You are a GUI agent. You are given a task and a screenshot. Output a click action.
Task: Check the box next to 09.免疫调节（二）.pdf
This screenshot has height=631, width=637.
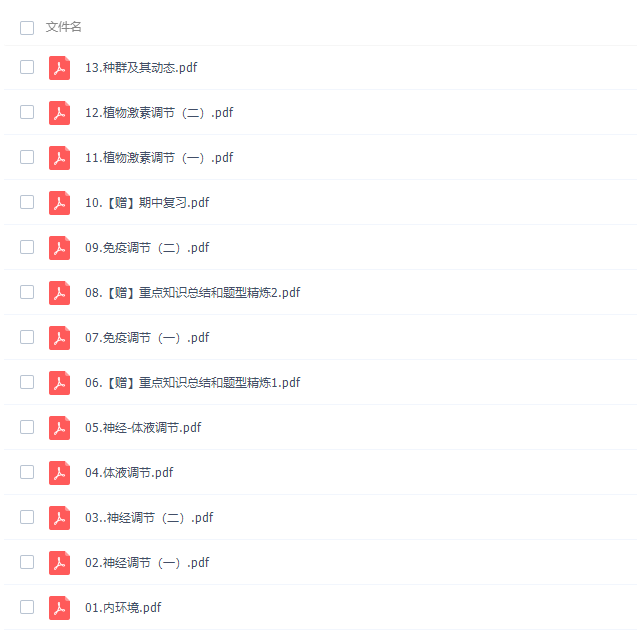point(27,247)
